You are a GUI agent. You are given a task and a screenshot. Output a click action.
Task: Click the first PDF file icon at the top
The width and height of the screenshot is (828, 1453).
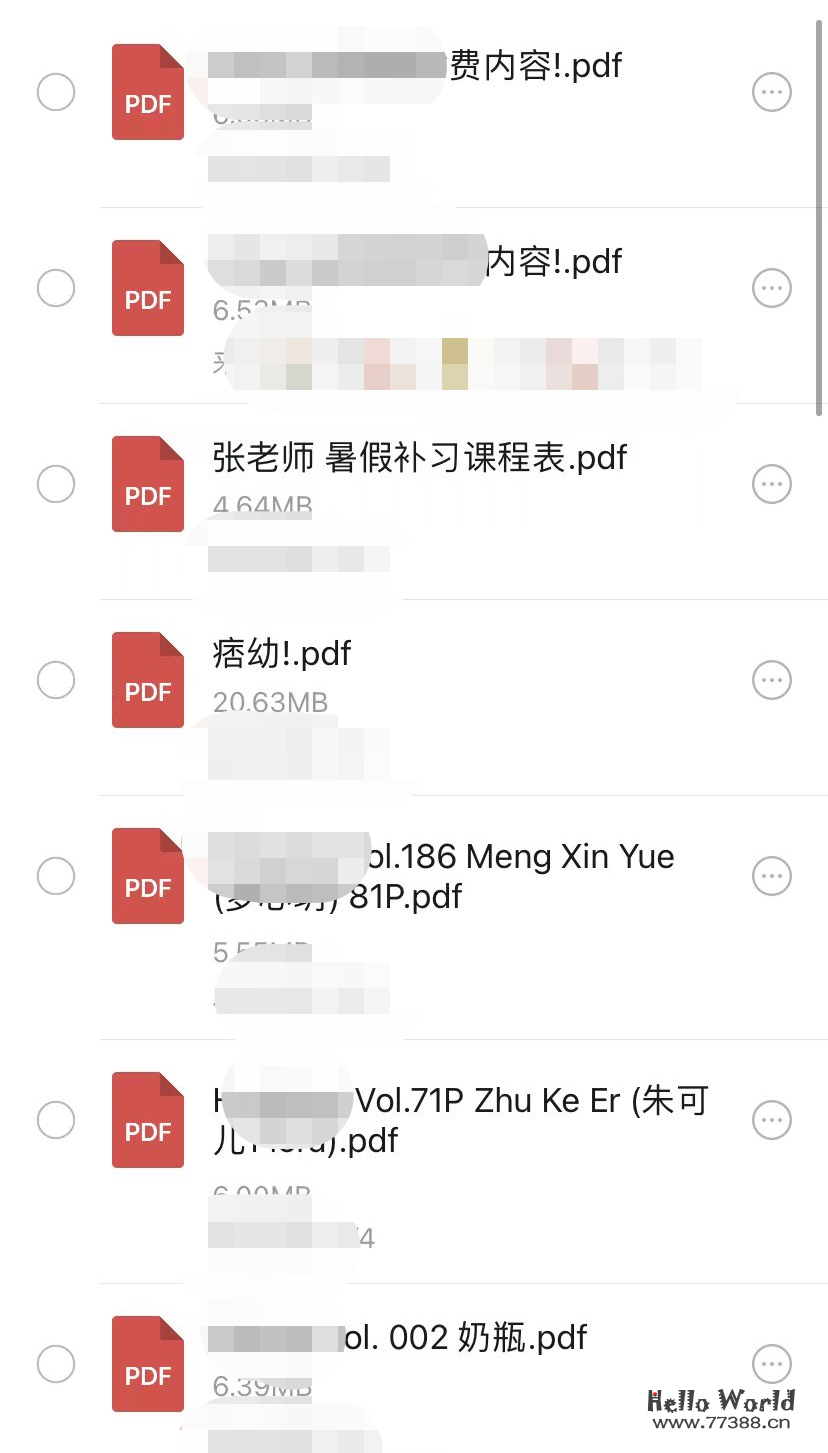(147, 91)
